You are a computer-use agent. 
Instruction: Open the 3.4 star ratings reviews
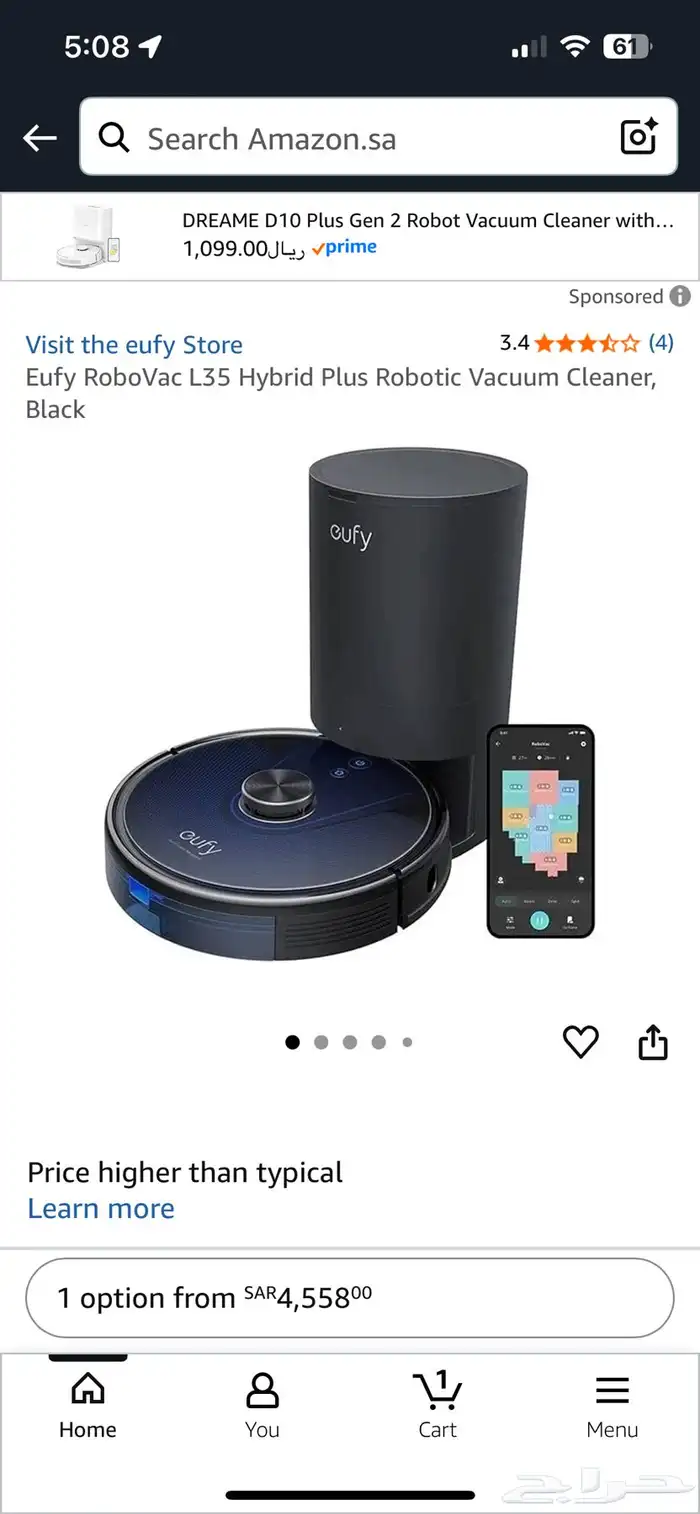(x=587, y=343)
